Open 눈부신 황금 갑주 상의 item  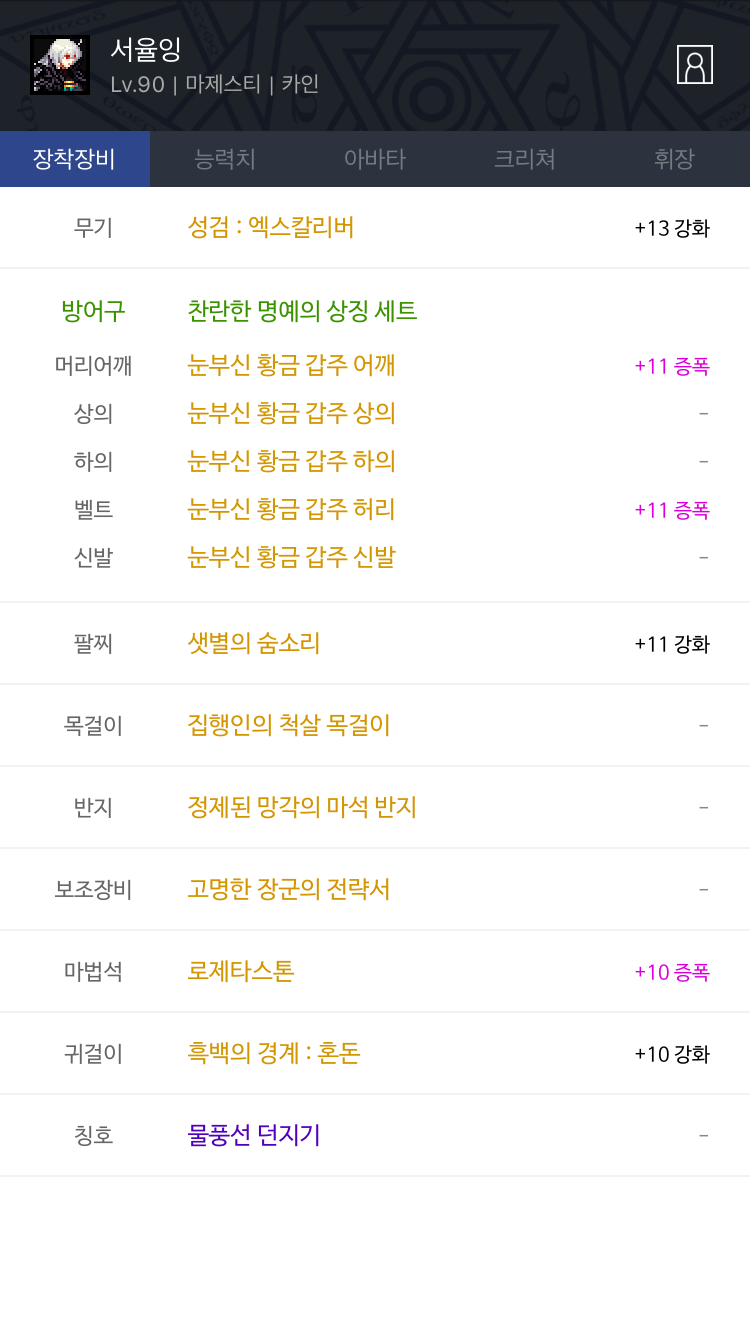pos(291,413)
